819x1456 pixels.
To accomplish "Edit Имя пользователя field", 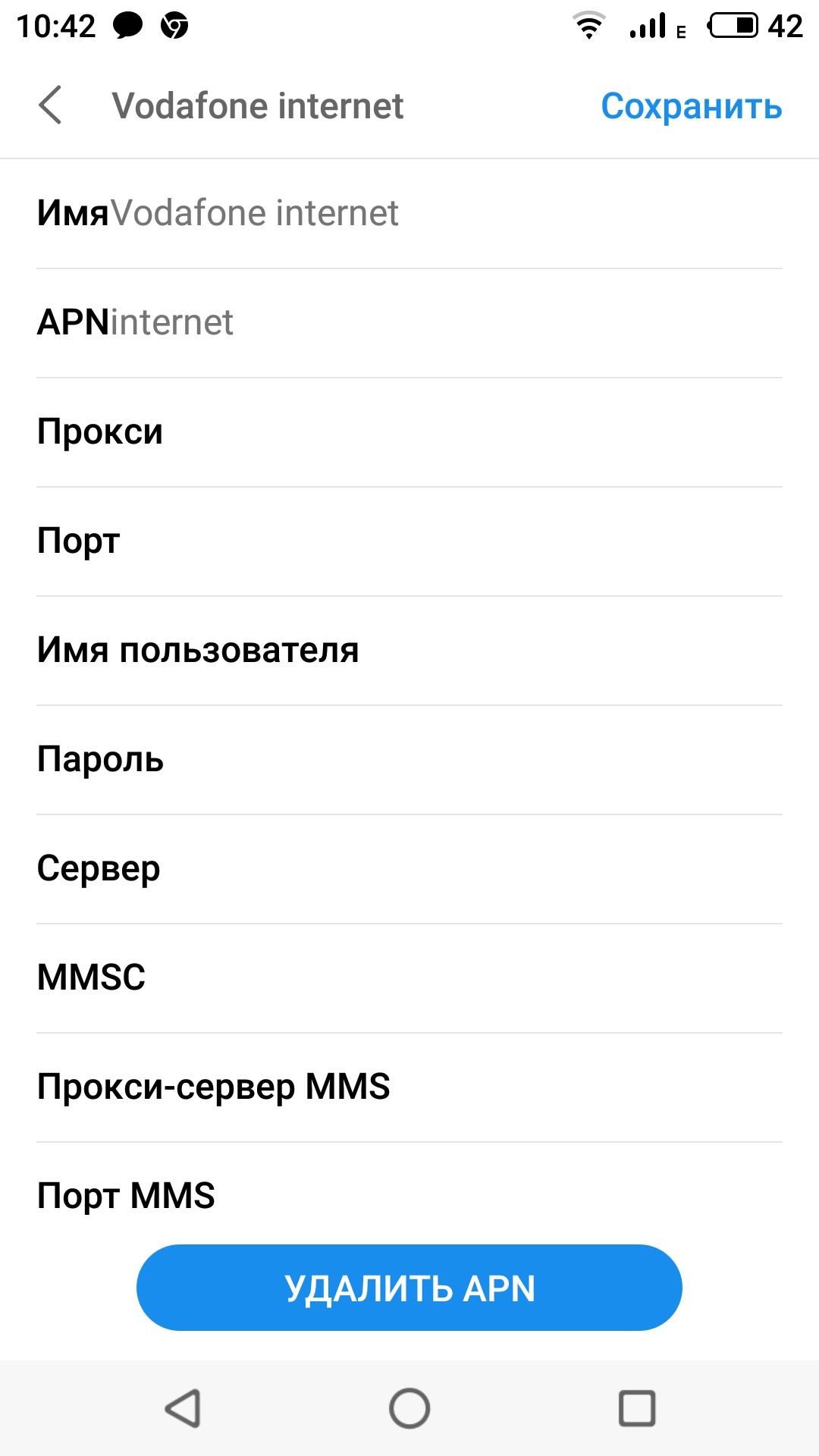I will click(409, 651).
